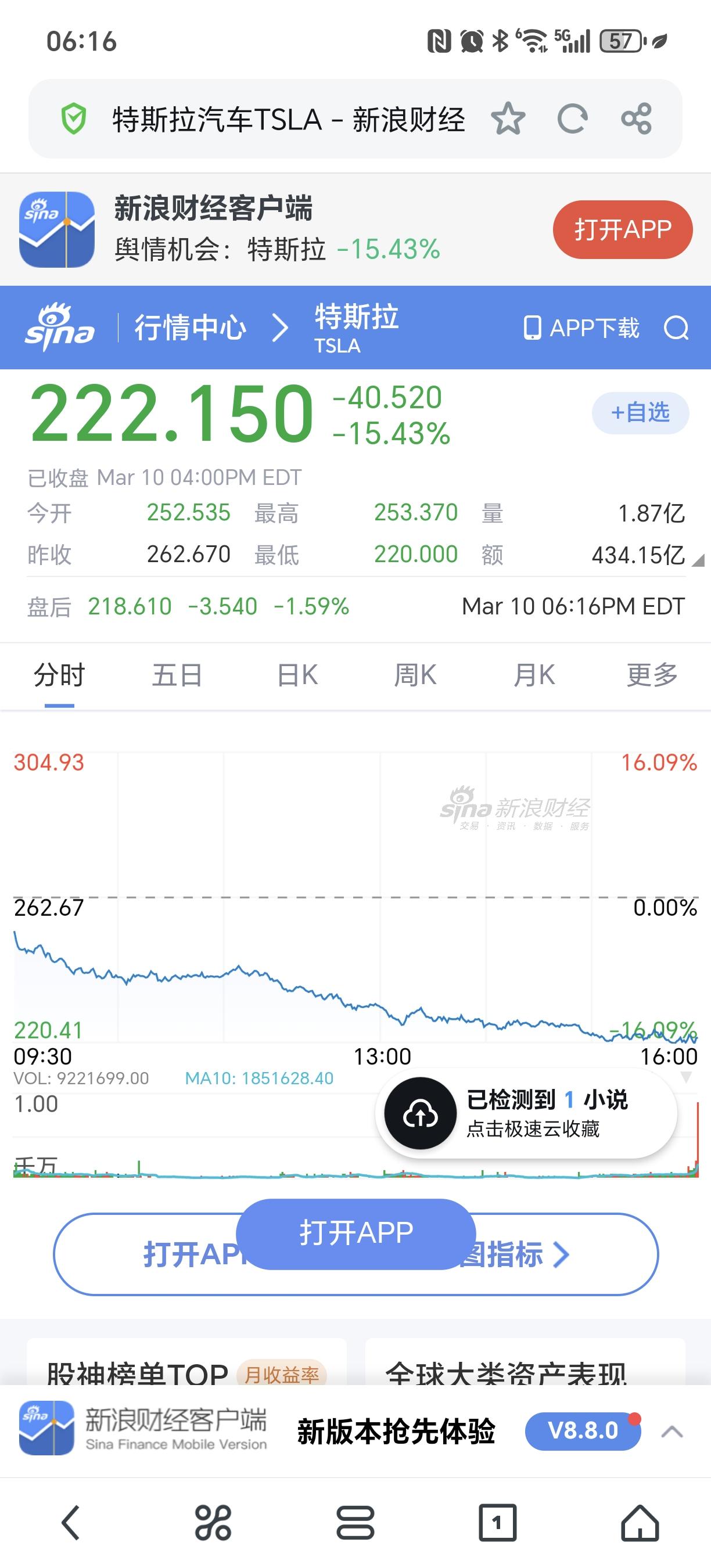Viewport: 711px width, 1568px height.
Task: Open search with the magnifier in the Sina header
Action: pyautogui.click(x=677, y=329)
